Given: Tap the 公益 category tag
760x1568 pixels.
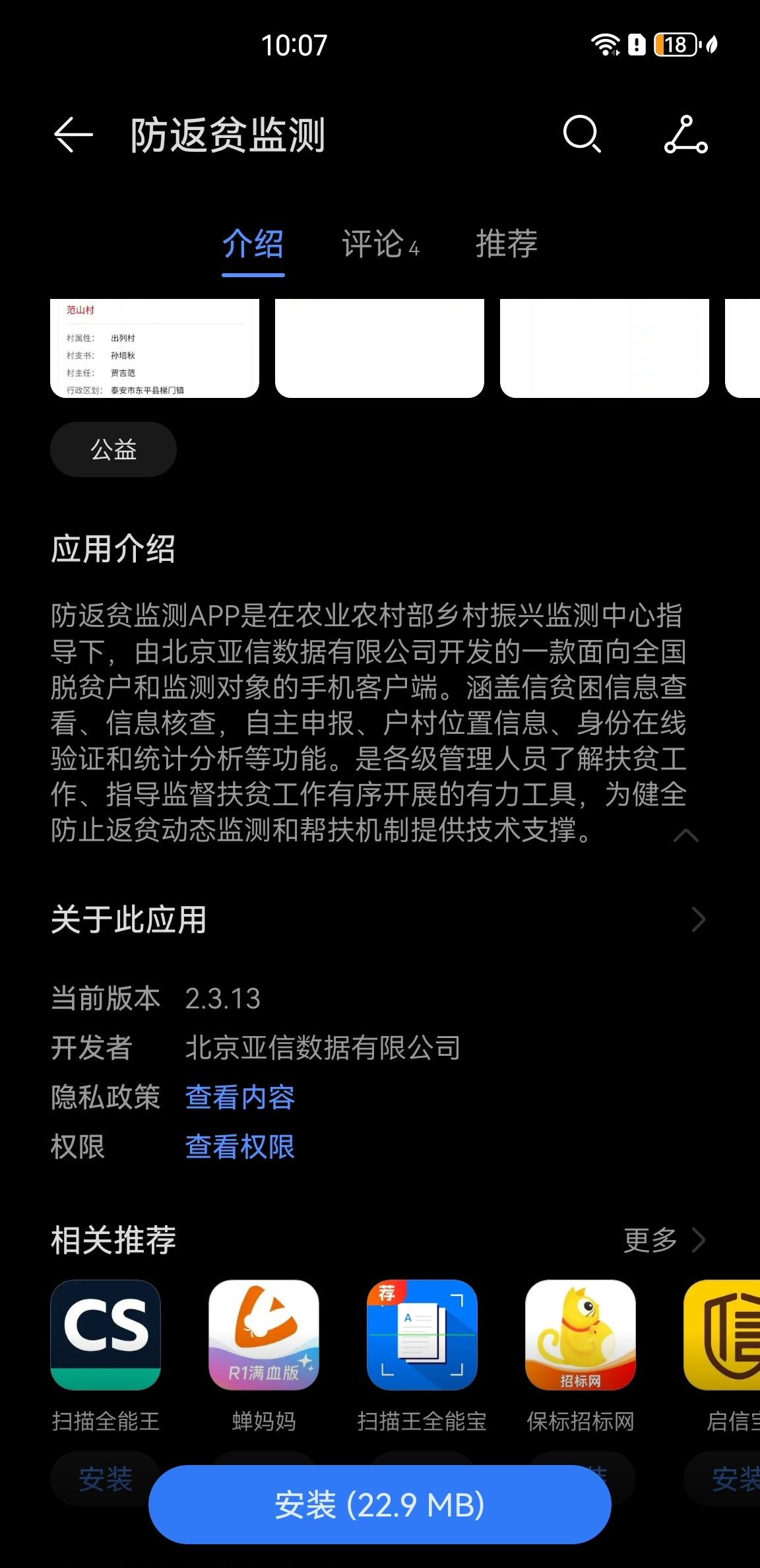Looking at the screenshot, I should pyautogui.click(x=113, y=449).
